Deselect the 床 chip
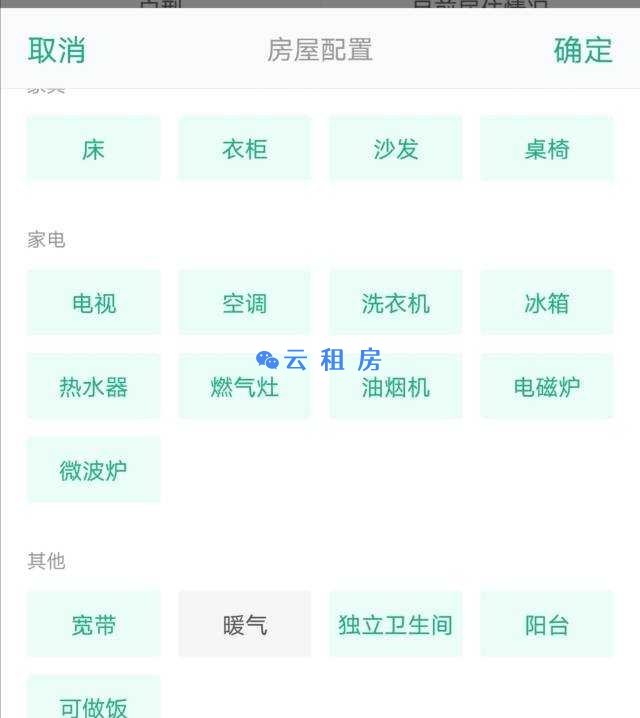 click(x=93, y=149)
